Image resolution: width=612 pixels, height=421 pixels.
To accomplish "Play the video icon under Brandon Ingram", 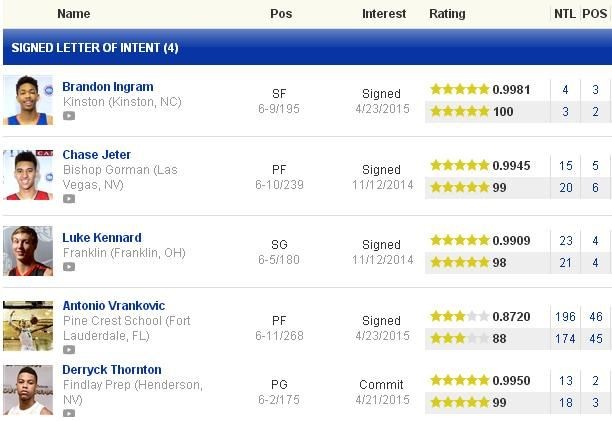I will point(68,115).
